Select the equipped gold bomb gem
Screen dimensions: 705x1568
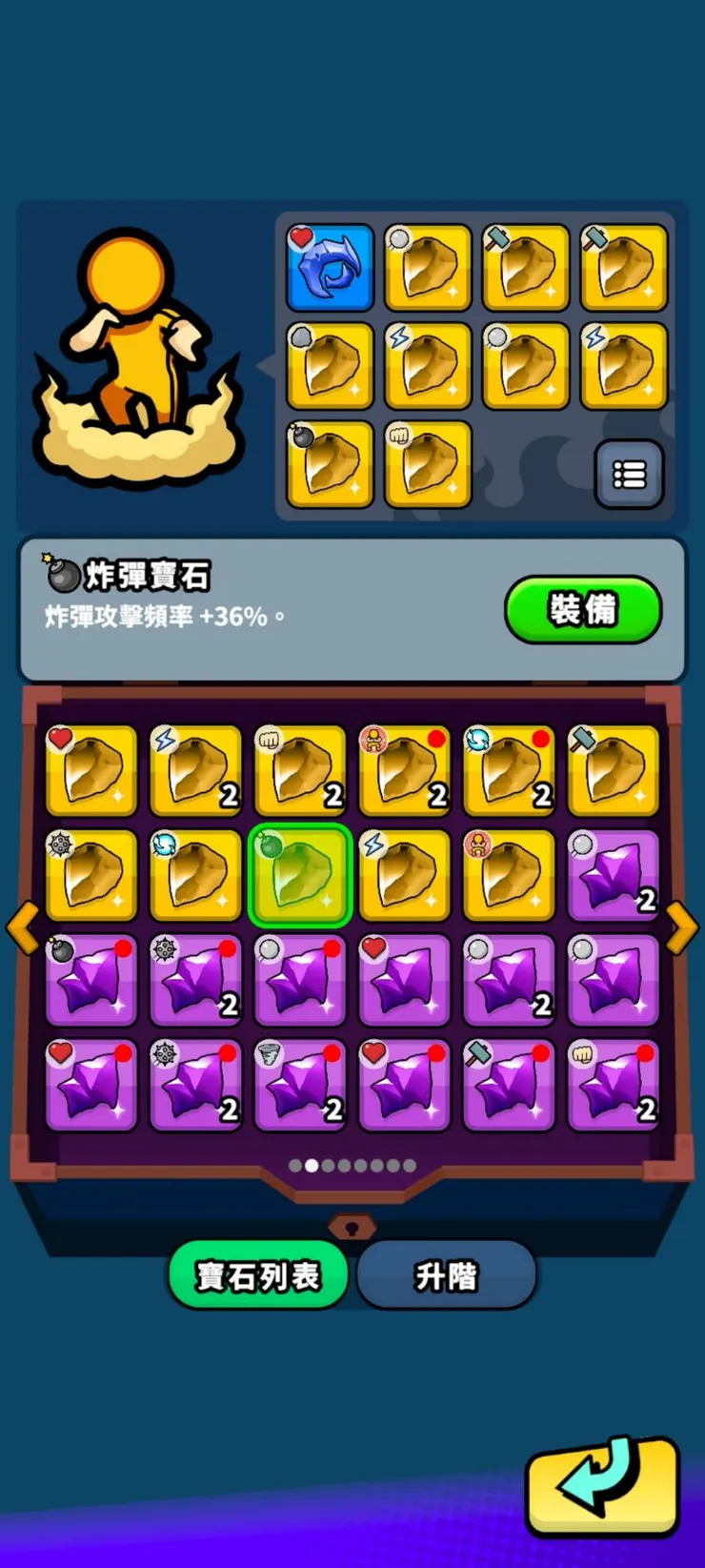pos(331,465)
